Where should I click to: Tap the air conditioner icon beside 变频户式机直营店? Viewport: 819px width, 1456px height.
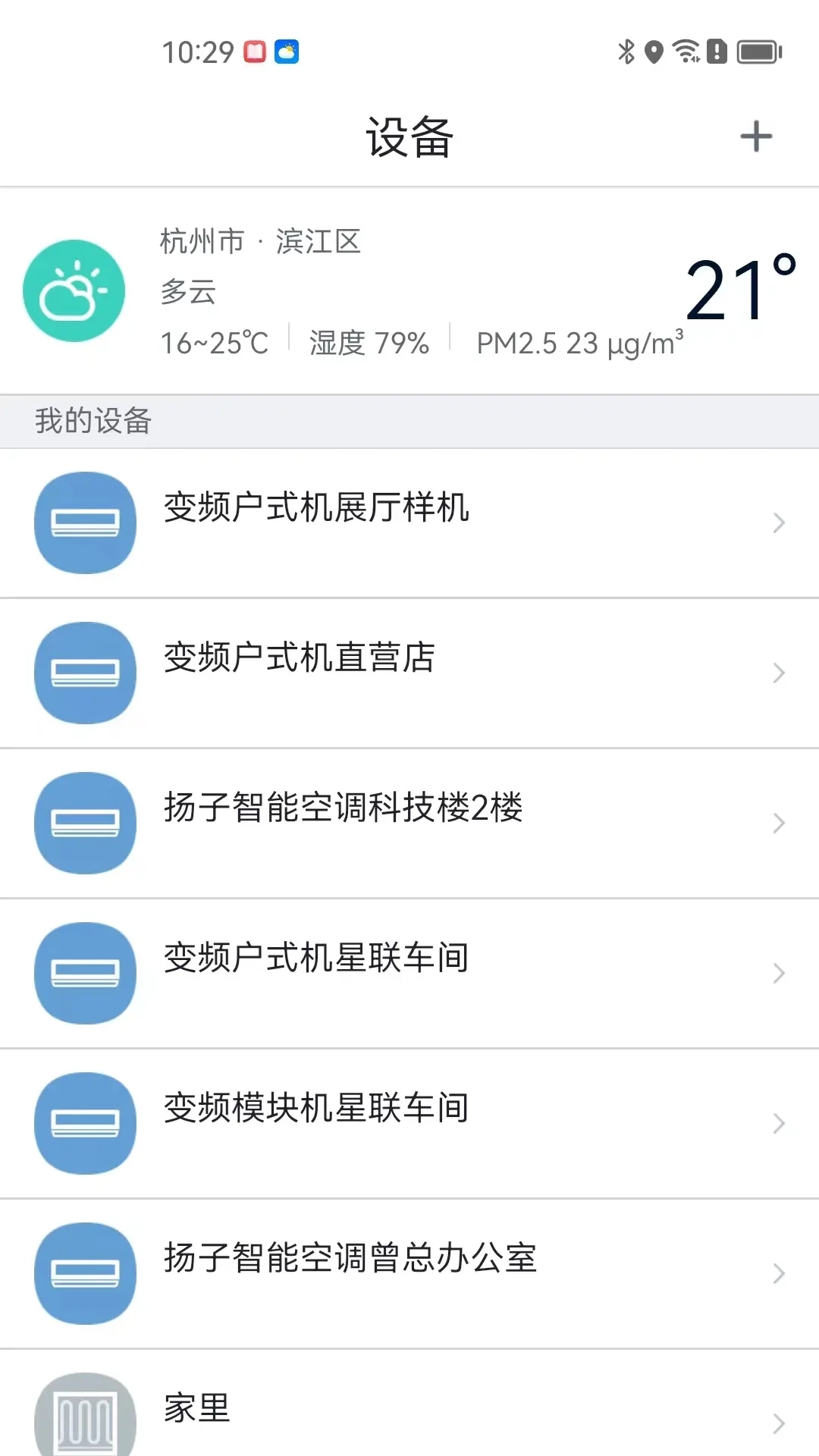[85, 673]
